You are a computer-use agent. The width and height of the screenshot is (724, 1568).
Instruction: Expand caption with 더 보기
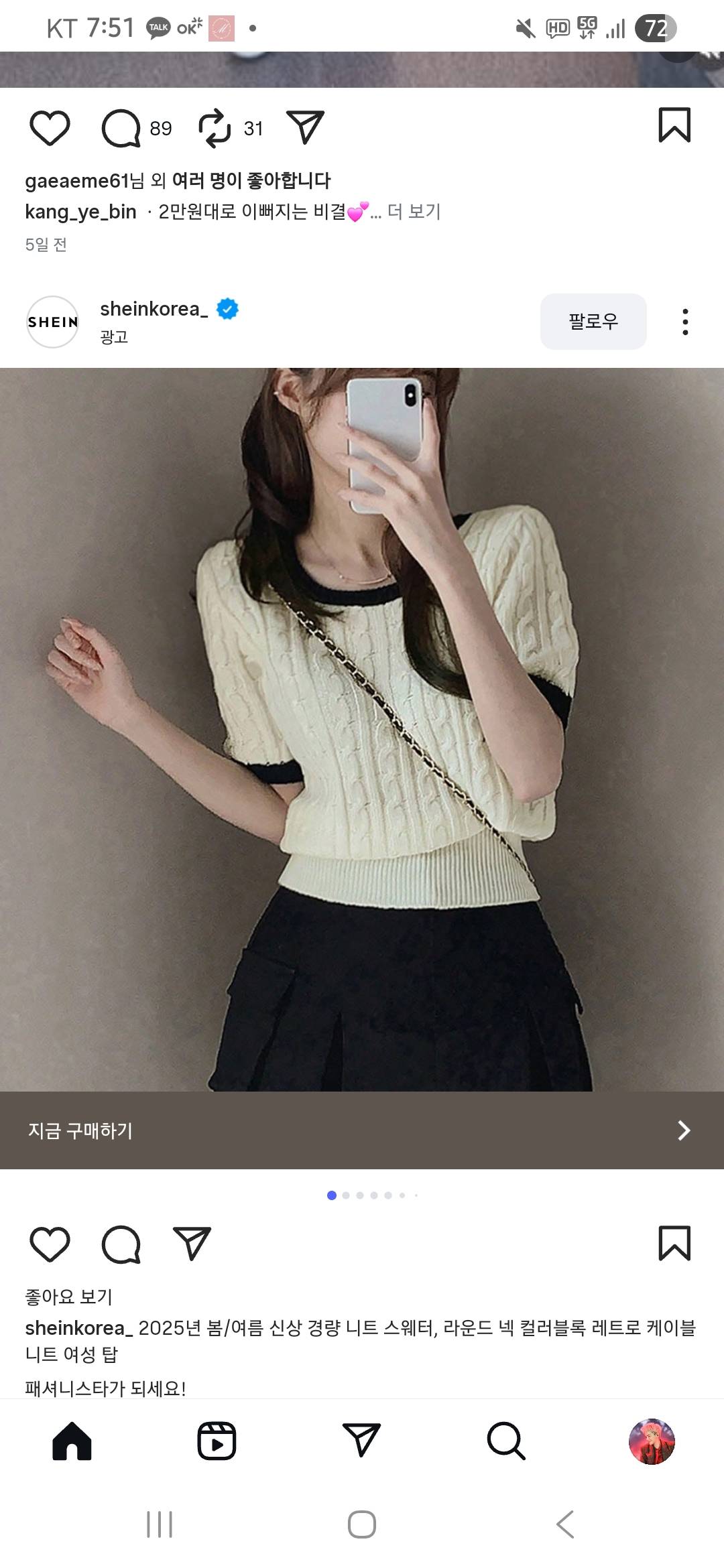click(x=414, y=212)
